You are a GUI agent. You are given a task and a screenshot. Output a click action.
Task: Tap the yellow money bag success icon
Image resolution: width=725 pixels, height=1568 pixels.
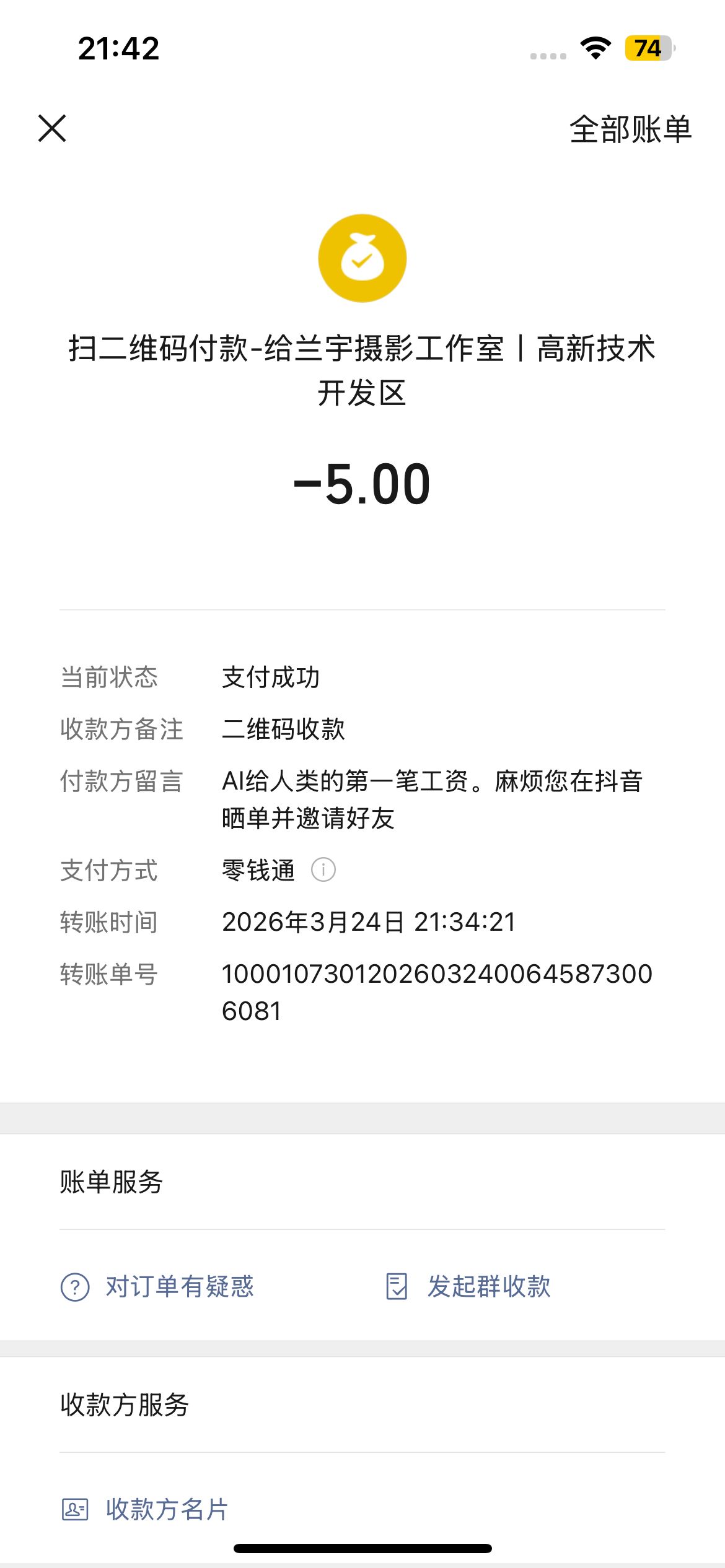362,258
